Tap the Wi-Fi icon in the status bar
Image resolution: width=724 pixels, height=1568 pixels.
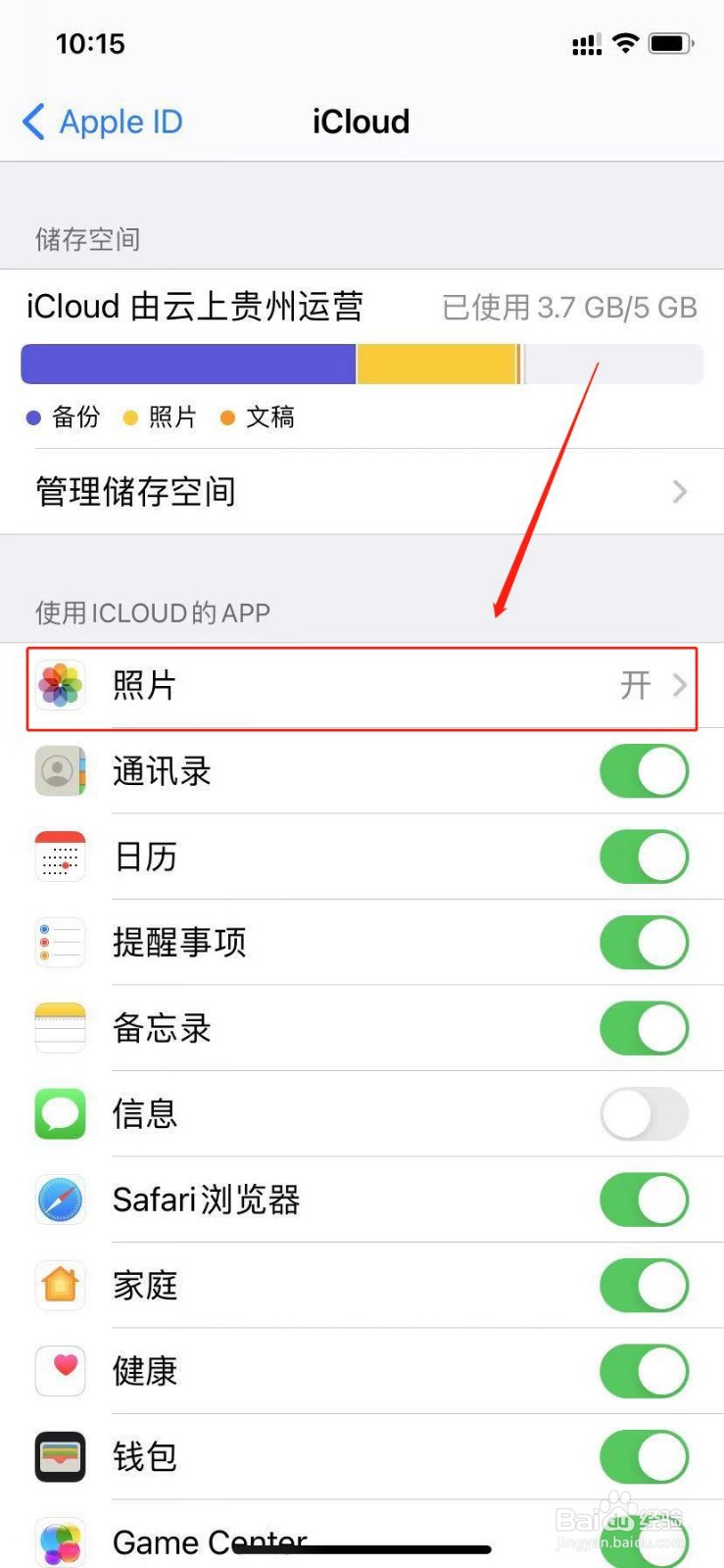(x=625, y=42)
